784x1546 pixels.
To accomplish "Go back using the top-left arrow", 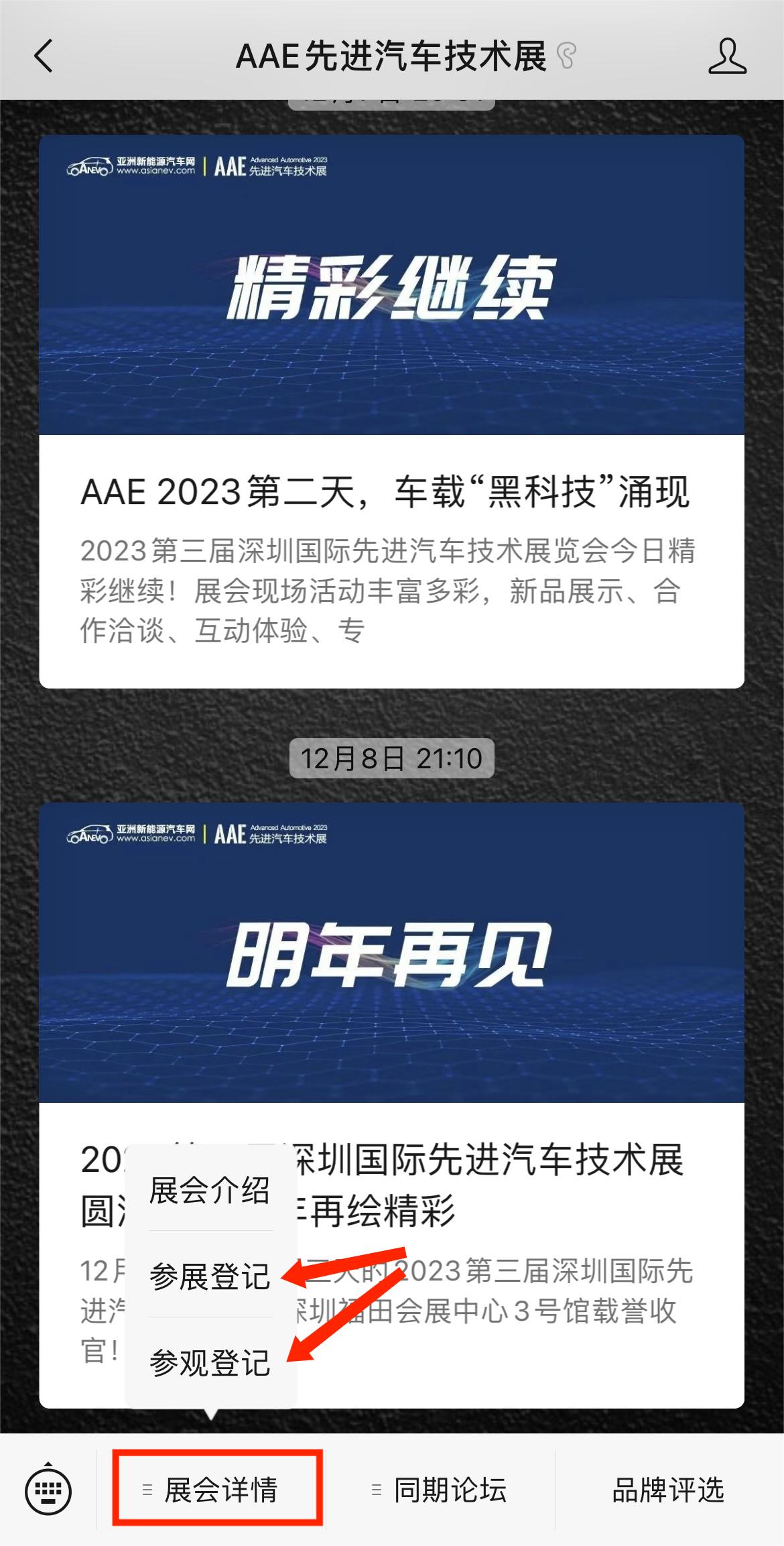I will 44,56.
